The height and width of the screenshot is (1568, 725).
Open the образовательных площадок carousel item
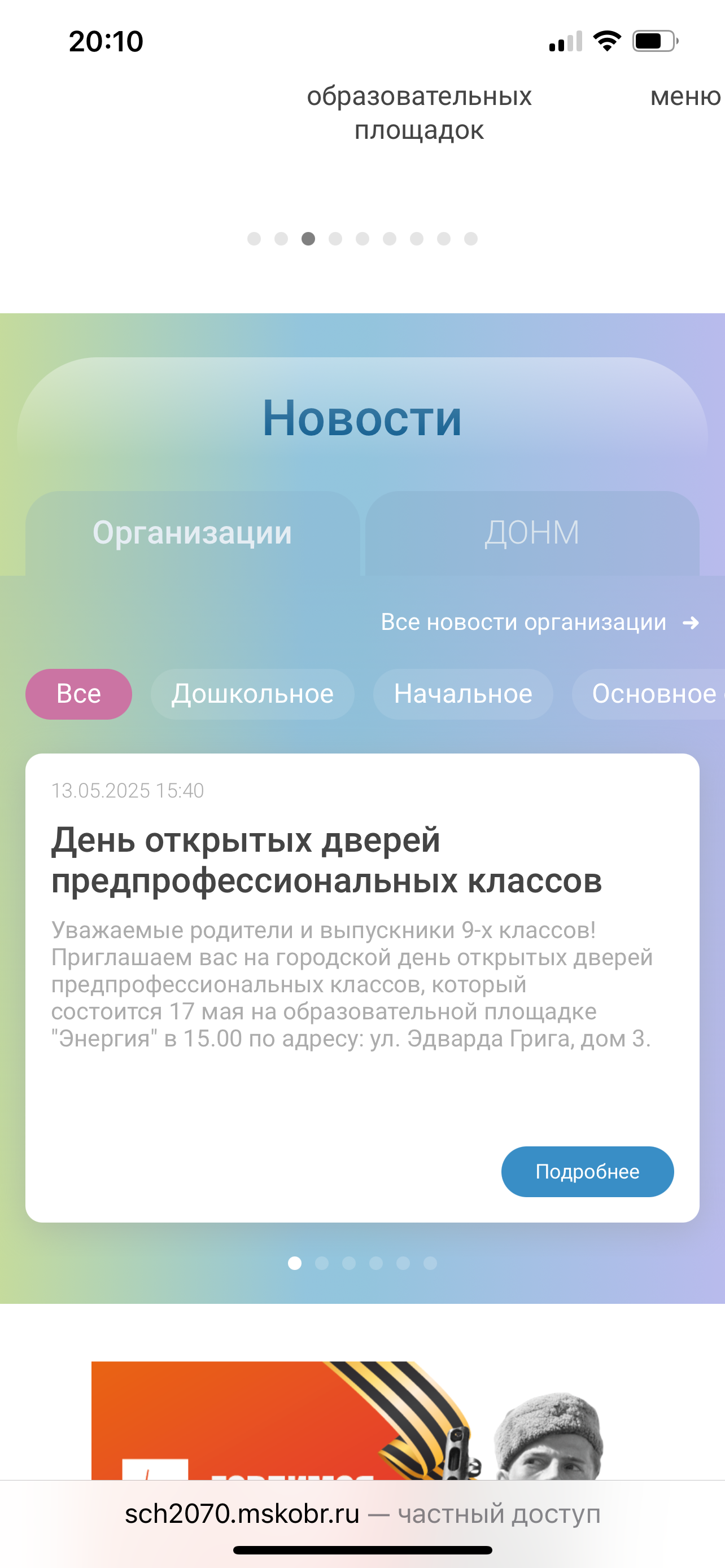[419, 113]
